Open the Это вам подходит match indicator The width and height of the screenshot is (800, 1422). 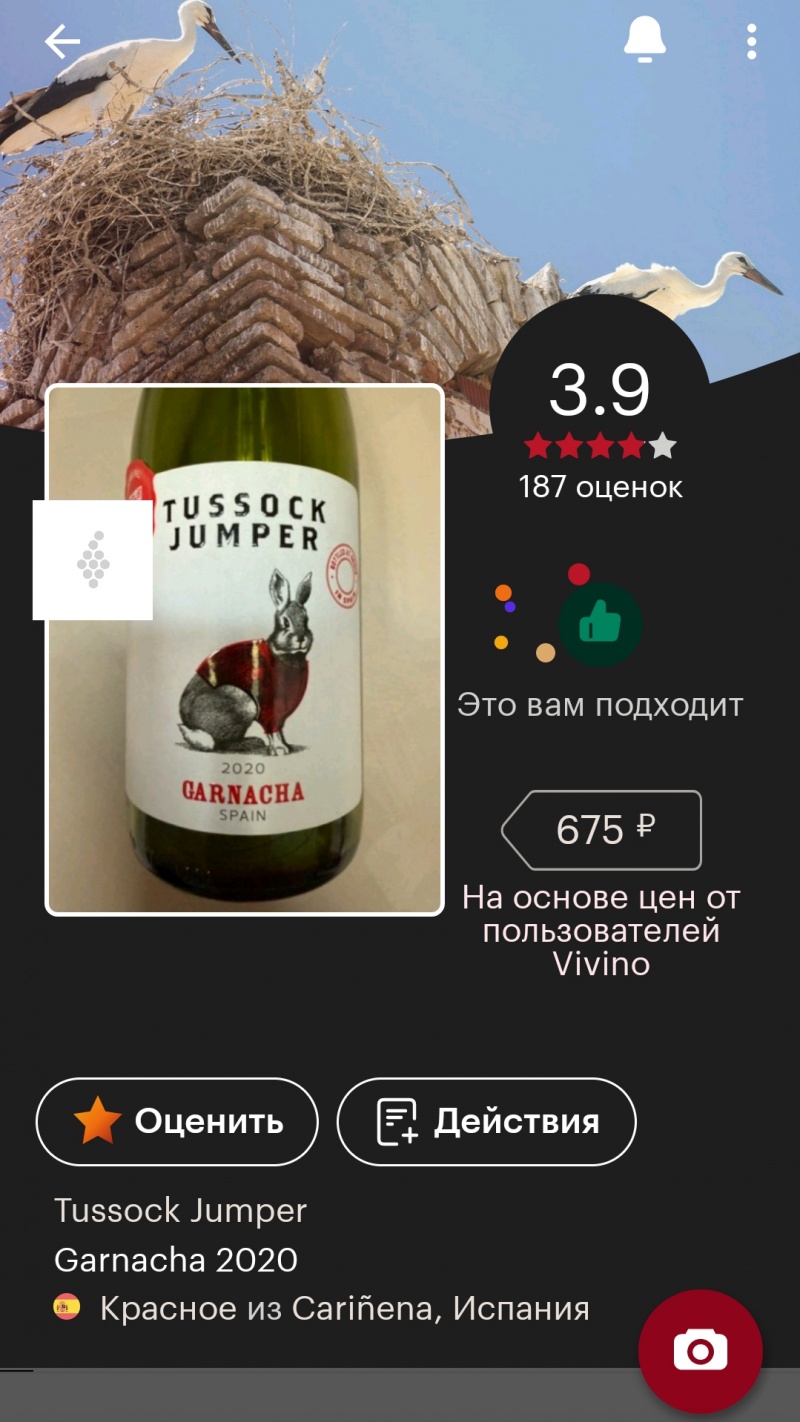tap(598, 645)
